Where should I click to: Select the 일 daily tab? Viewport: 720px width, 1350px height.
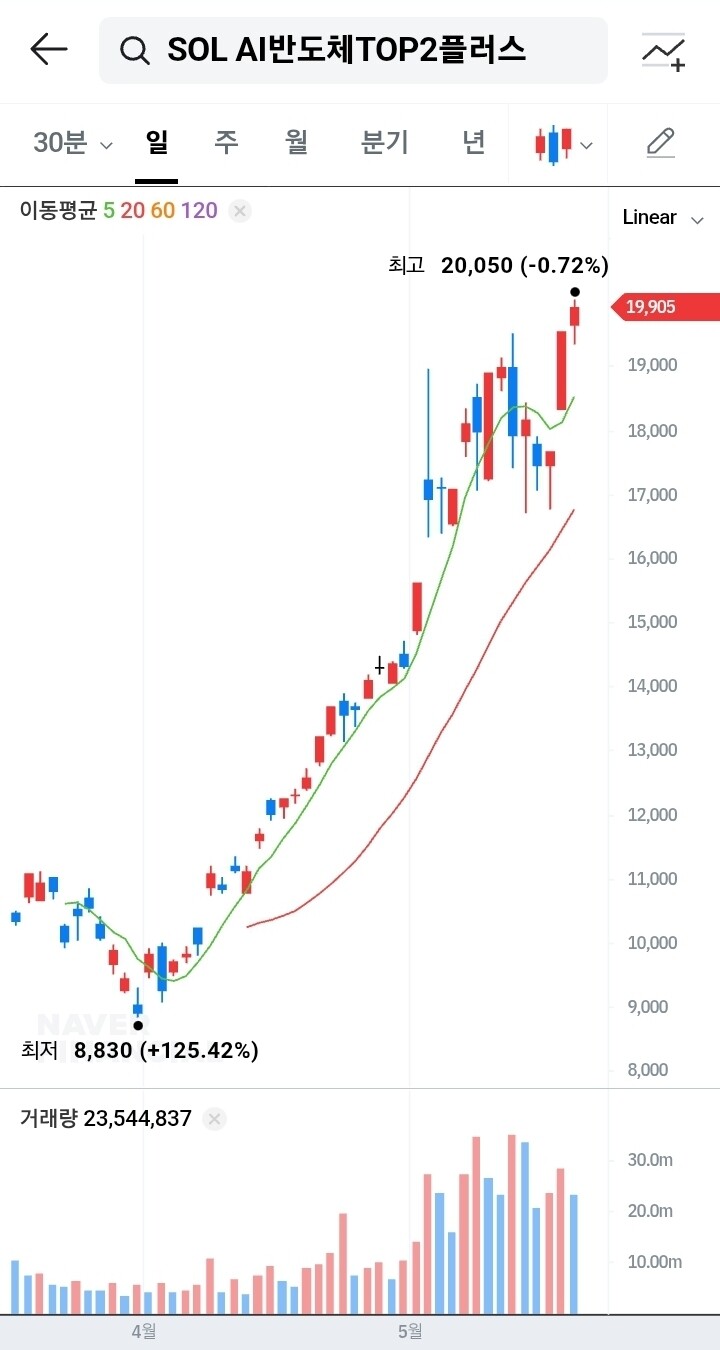click(x=157, y=143)
